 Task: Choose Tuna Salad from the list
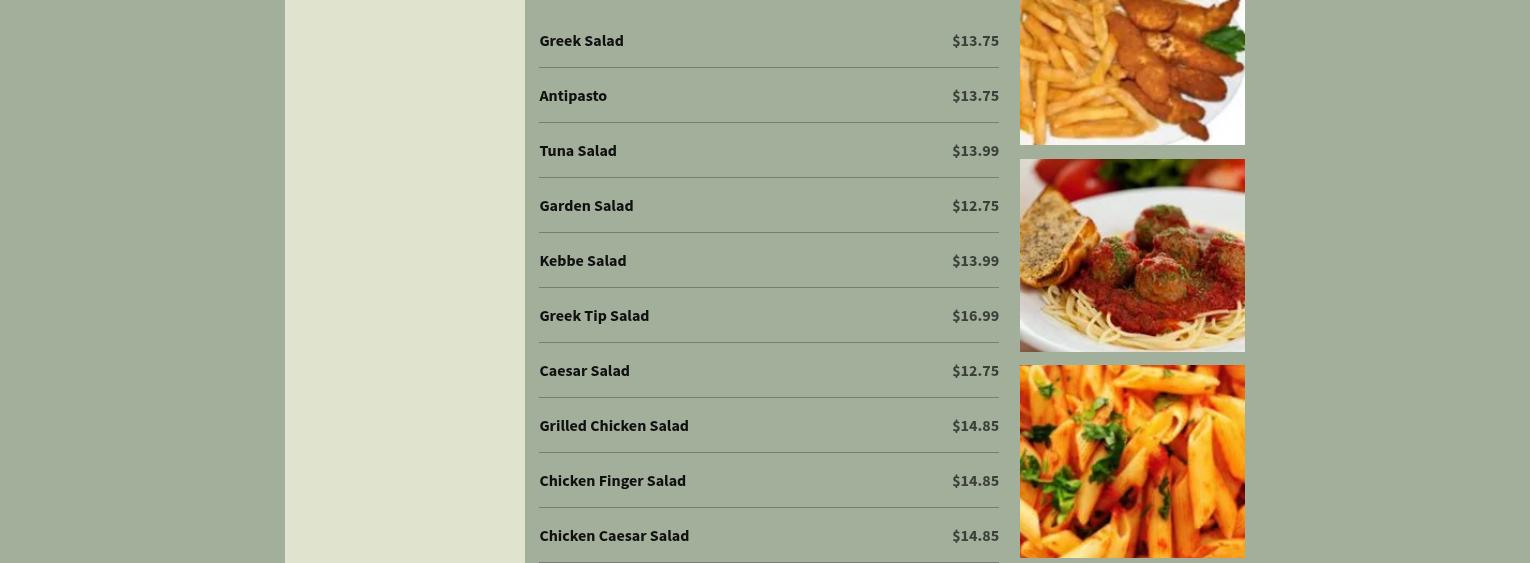[x=578, y=151]
